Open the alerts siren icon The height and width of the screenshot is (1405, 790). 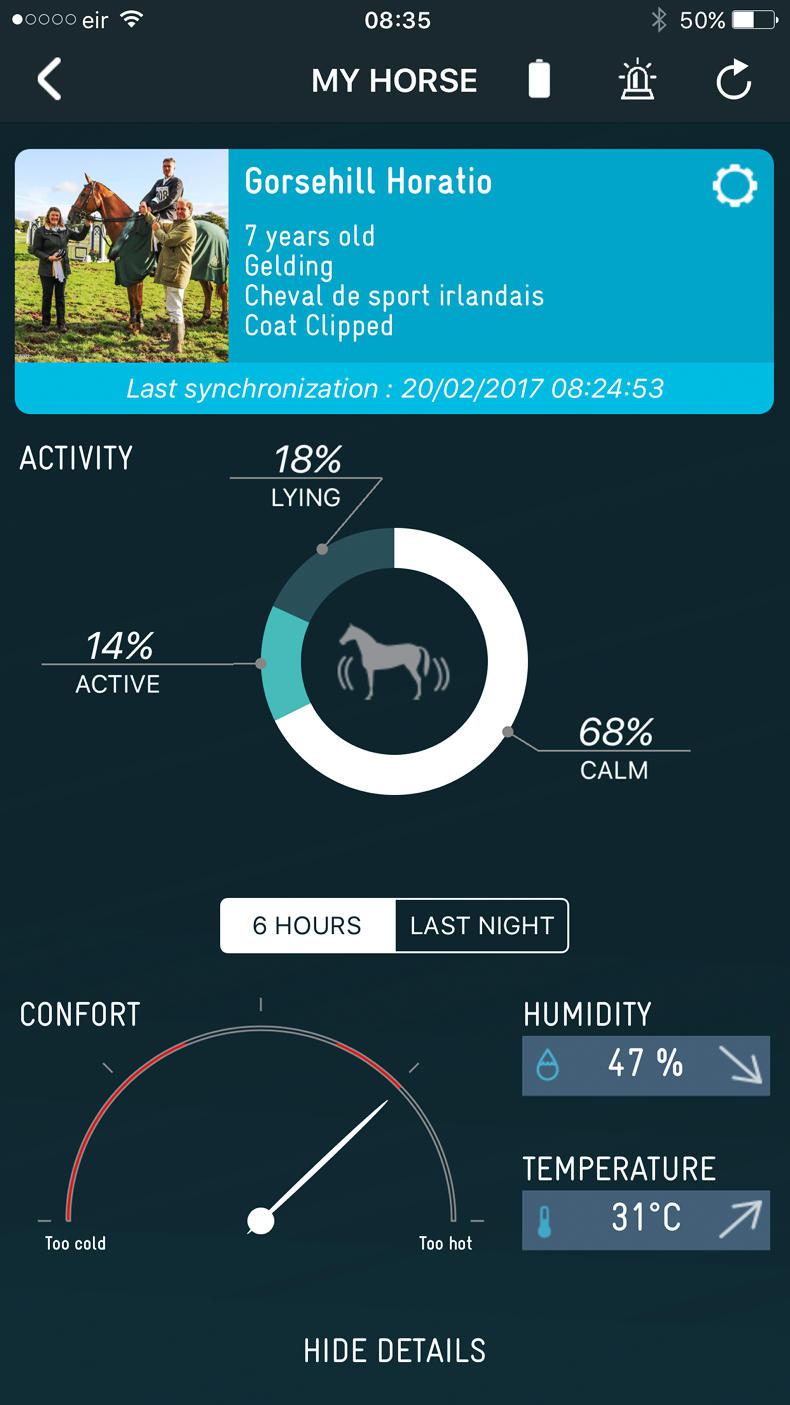pos(637,80)
